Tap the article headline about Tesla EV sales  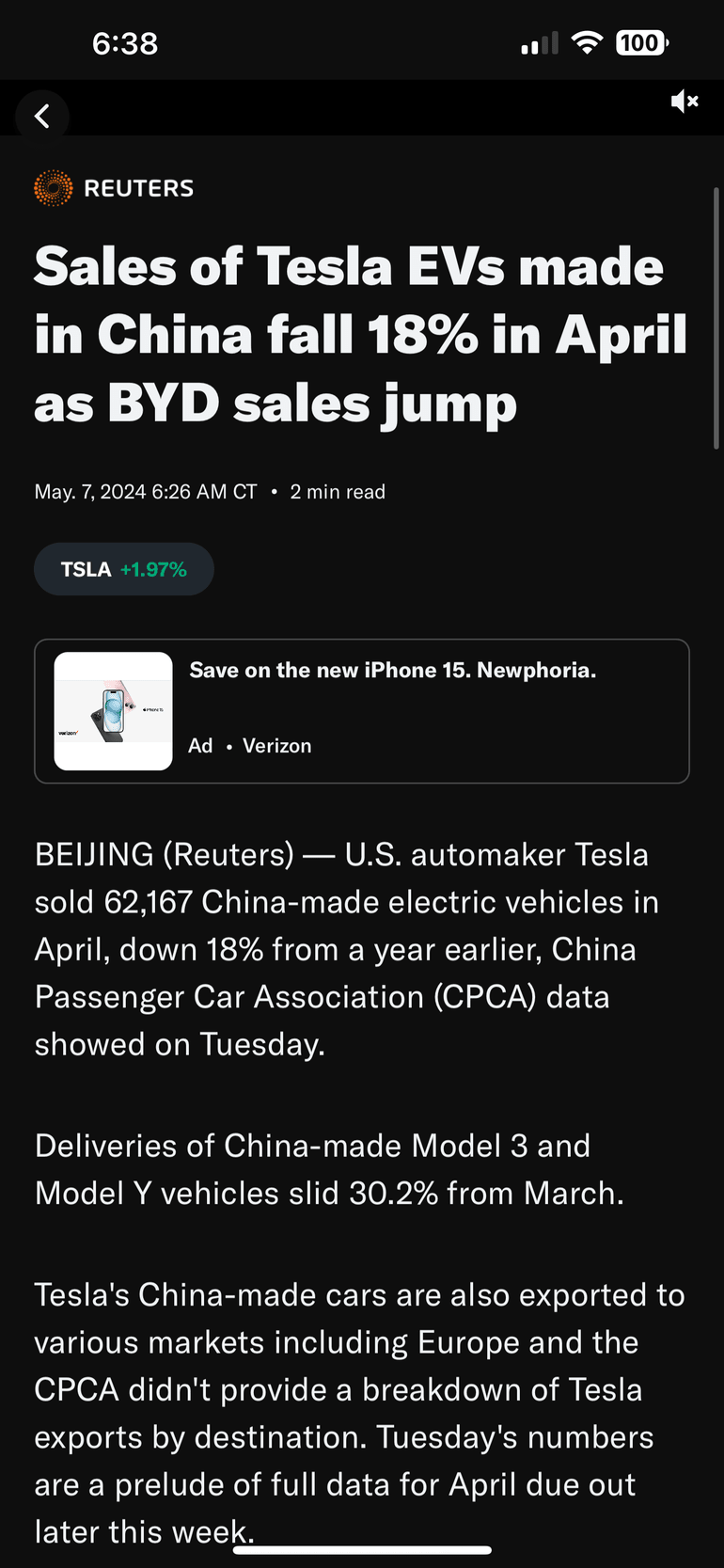[360, 334]
